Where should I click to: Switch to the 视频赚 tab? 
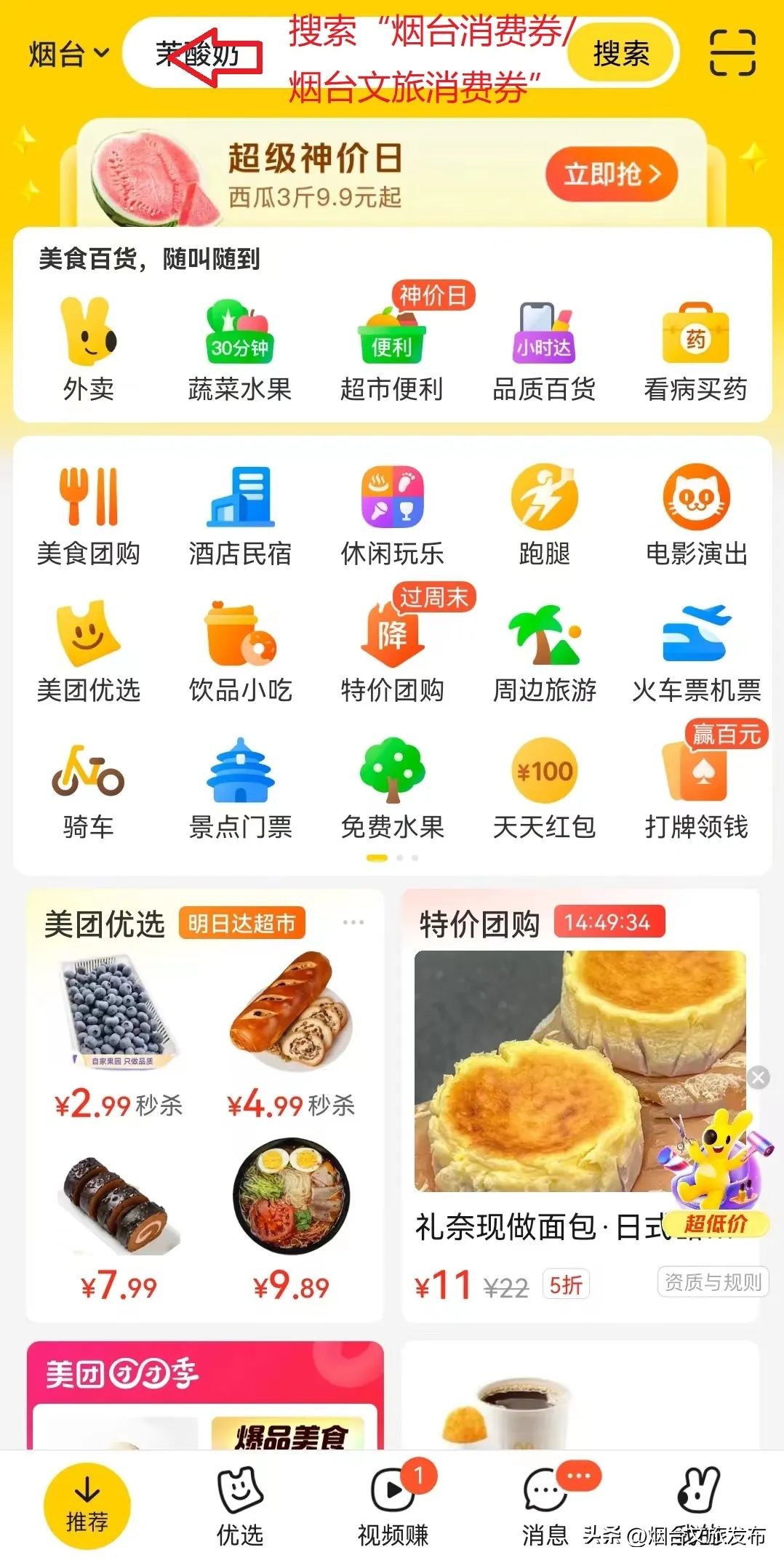coord(393,1520)
